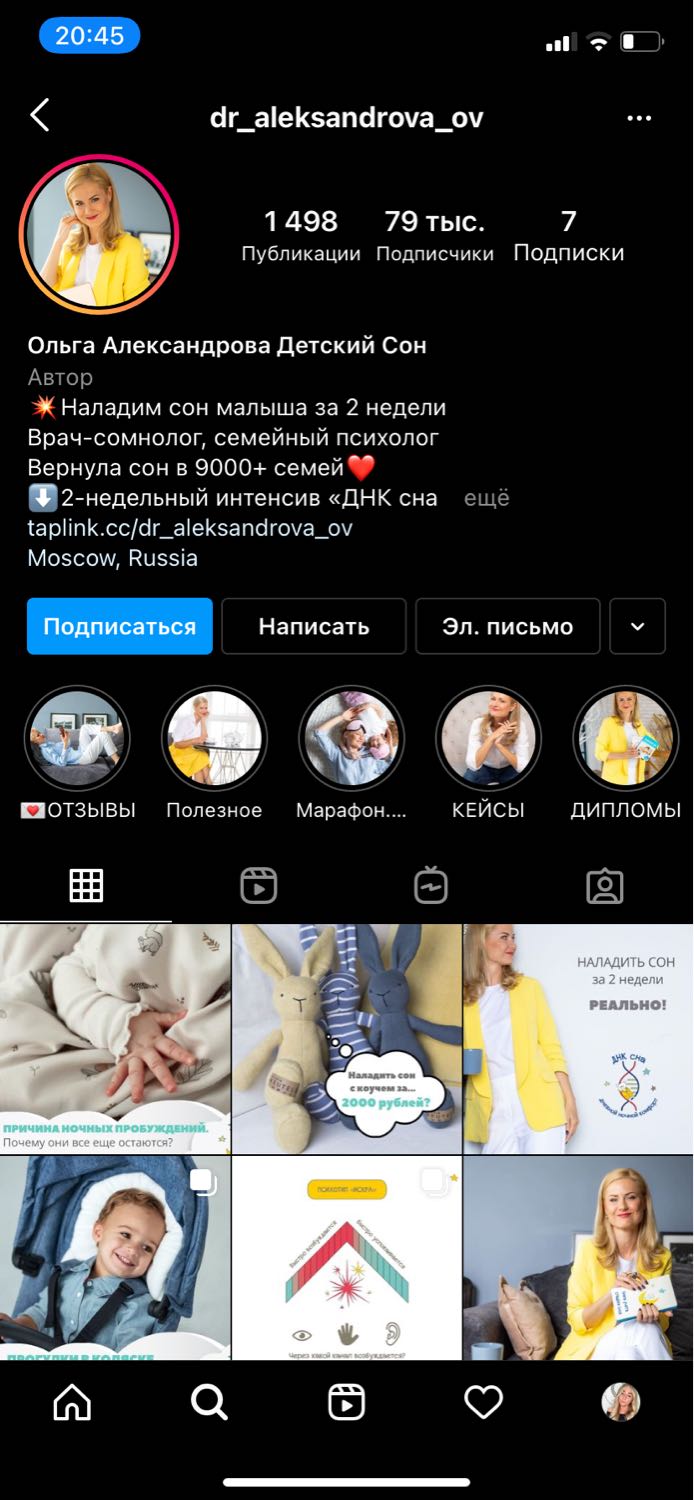Viewport: 694px width, 1500px height.
Task: Open the post with the toy rabbits
Action: pos(347,1039)
